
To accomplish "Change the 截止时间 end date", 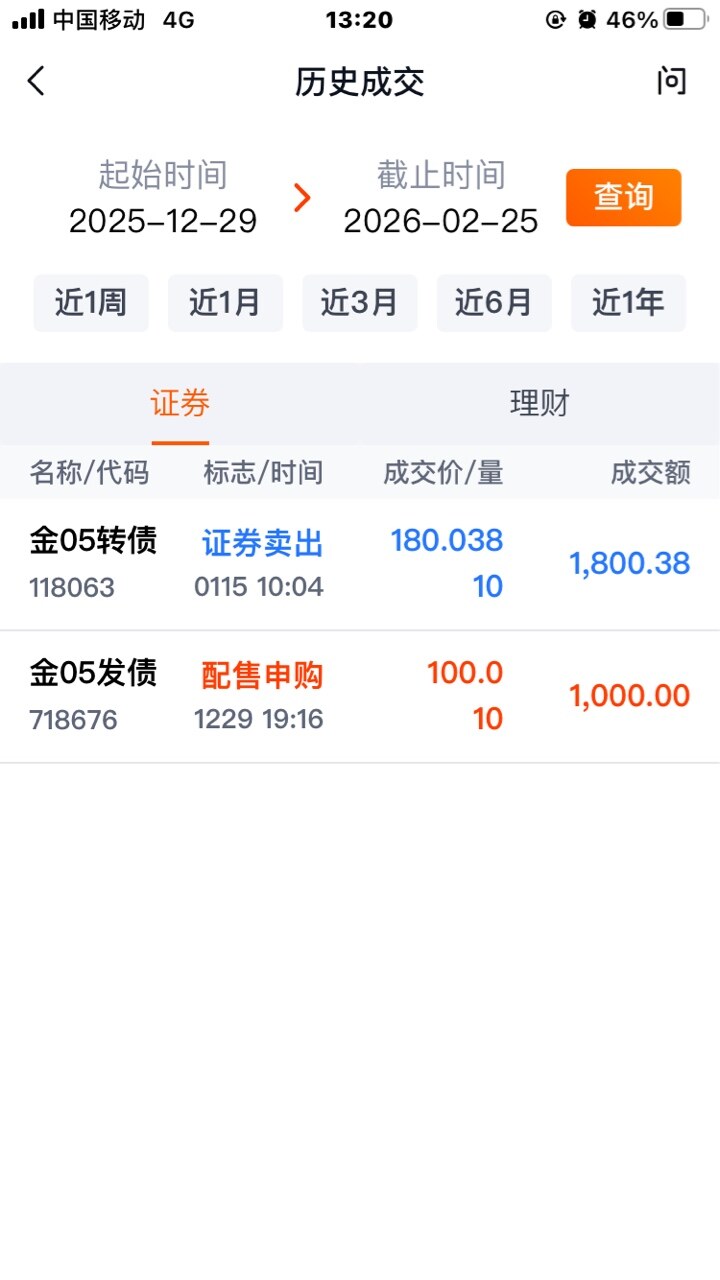I will (x=441, y=220).
